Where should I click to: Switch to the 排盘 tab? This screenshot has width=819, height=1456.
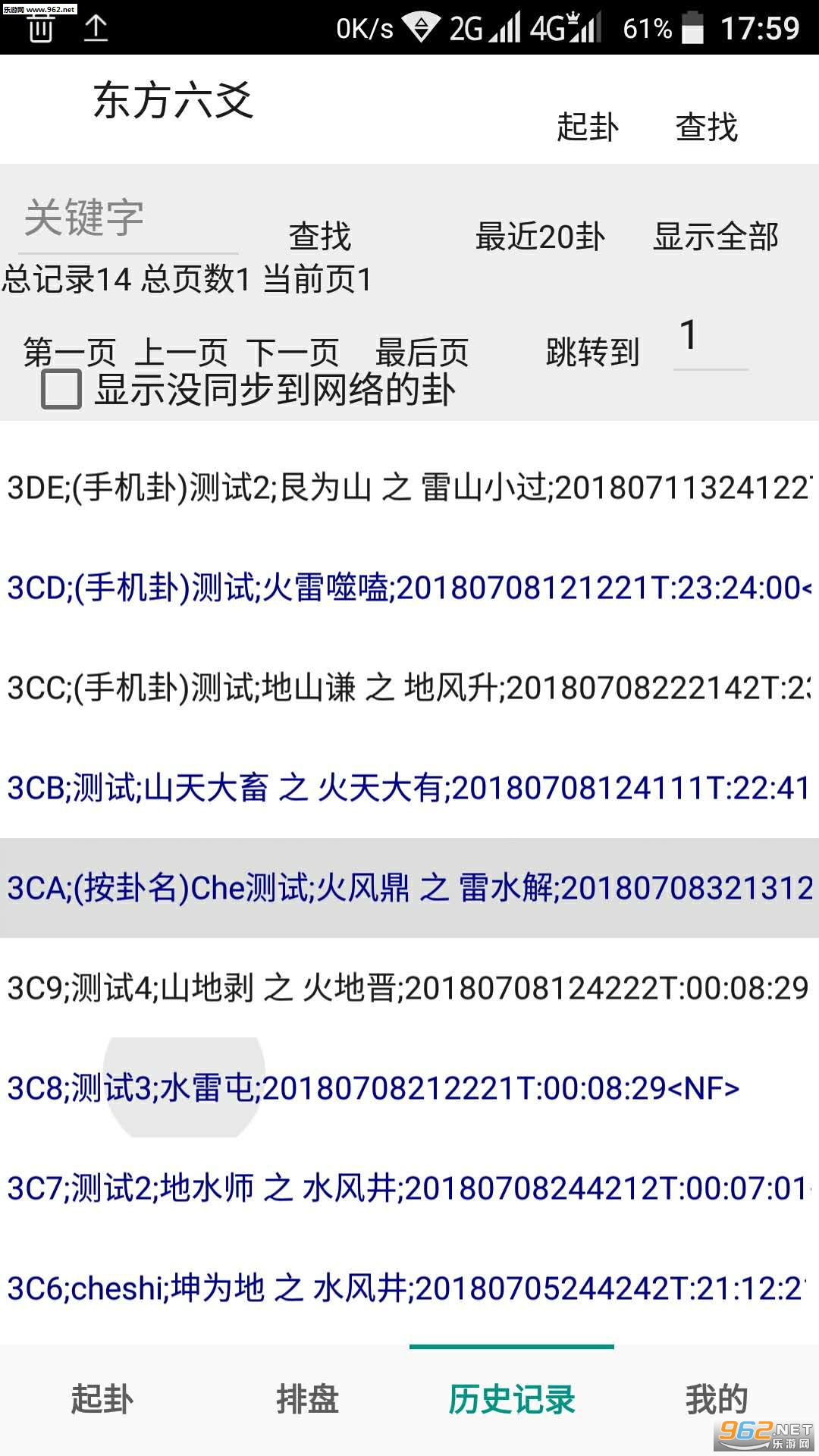[307, 1399]
